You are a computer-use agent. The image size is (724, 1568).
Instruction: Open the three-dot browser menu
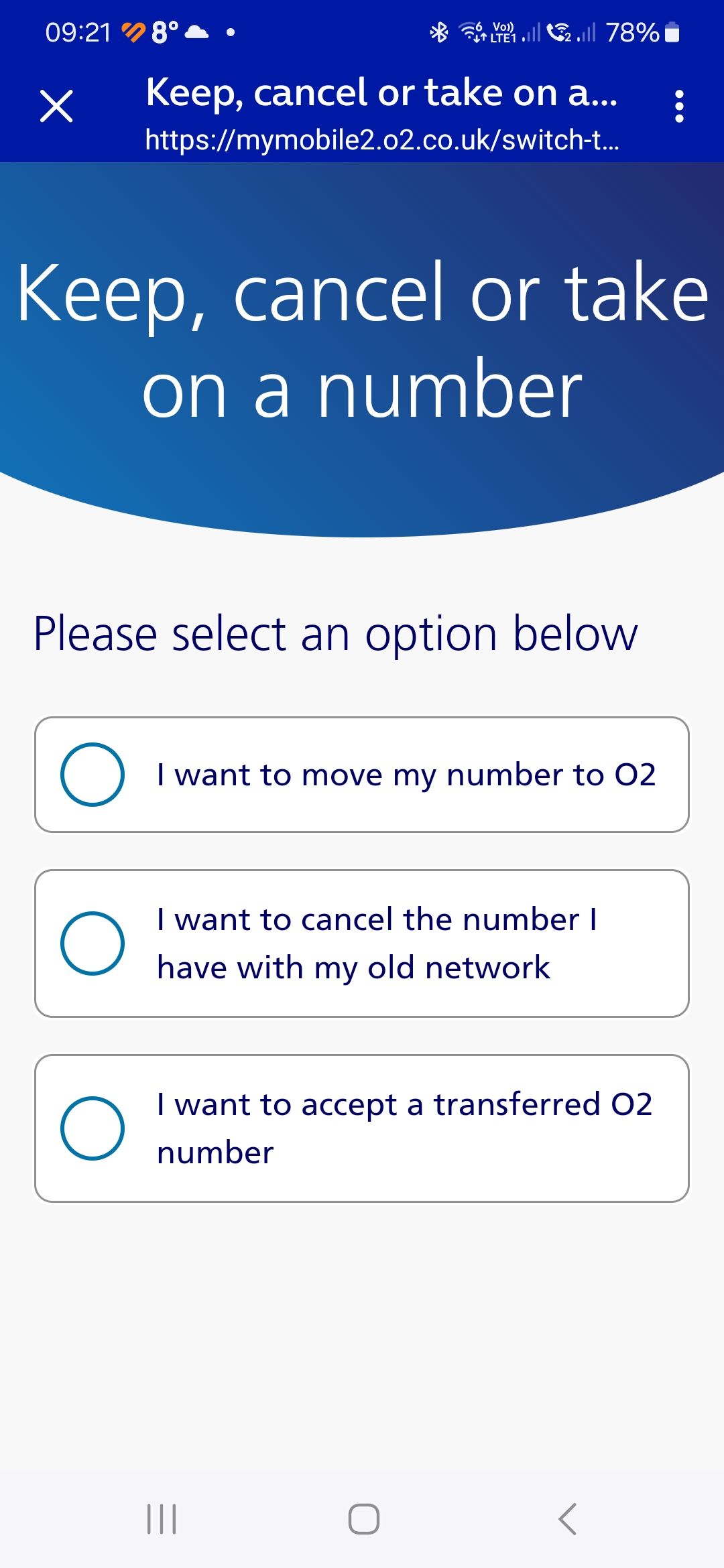coord(679,107)
